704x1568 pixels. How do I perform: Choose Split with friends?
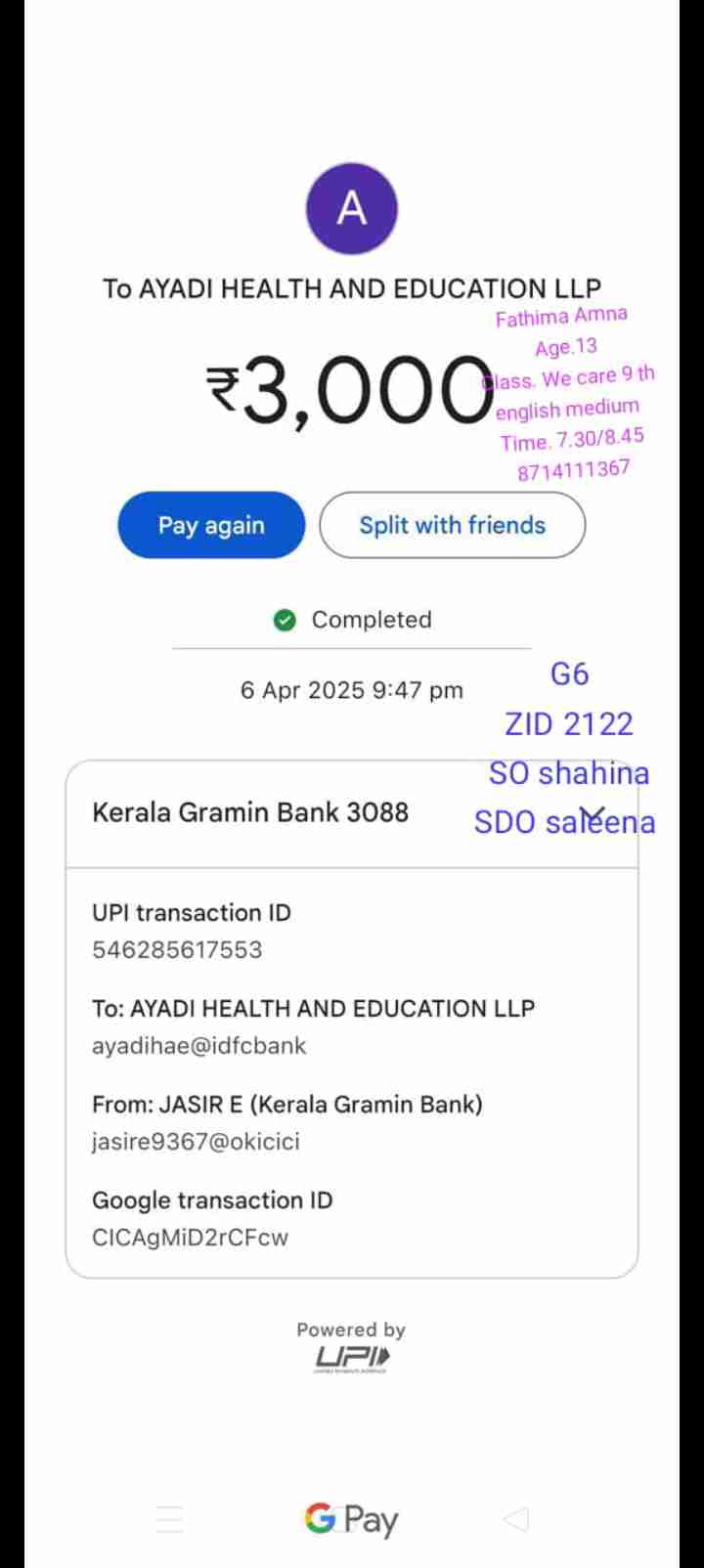click(452, 525)
